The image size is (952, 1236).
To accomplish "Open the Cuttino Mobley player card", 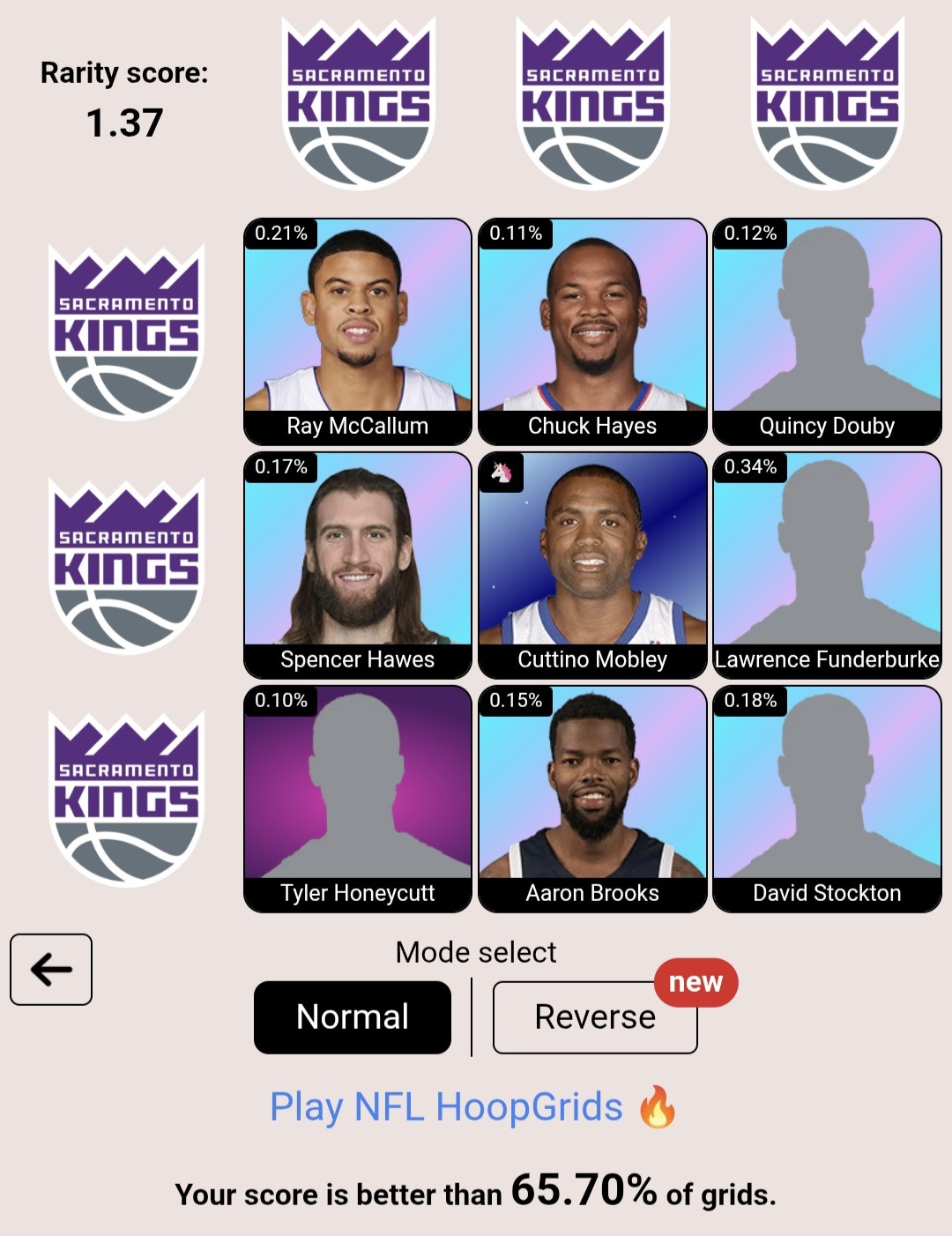I will (x=592, y=564).
